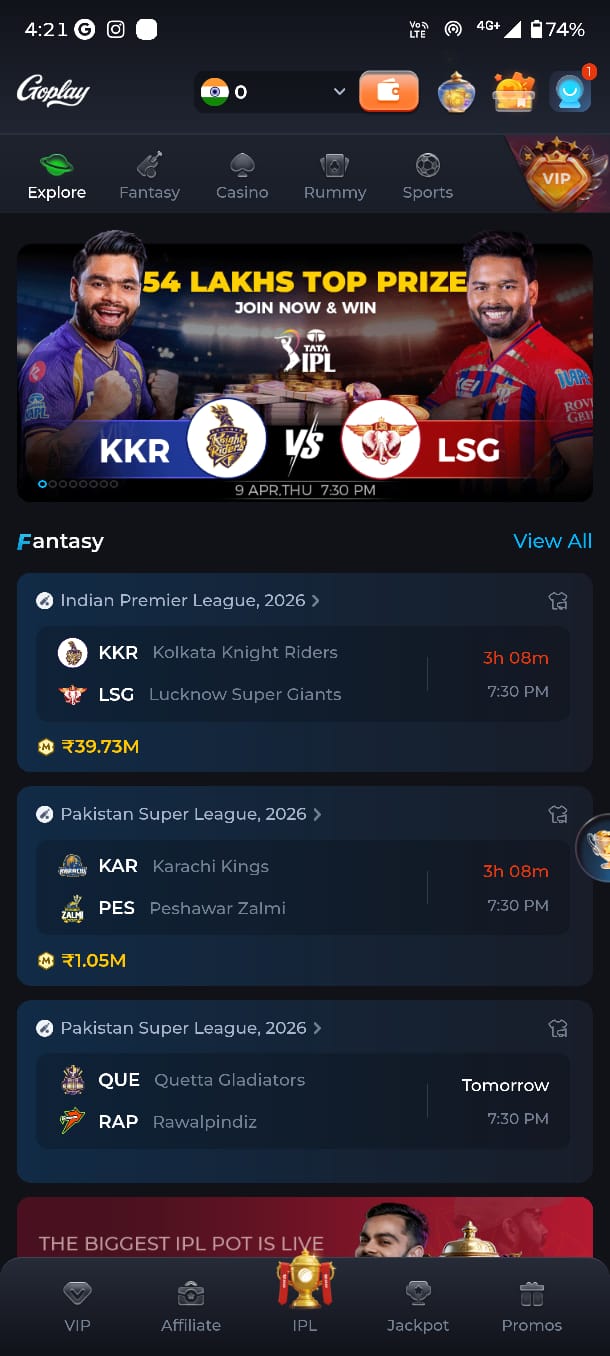Image resolution: width=610 pixels, height=1356 pixels.
Task: Switch to the Sports tab
Action: click(427, 177)
